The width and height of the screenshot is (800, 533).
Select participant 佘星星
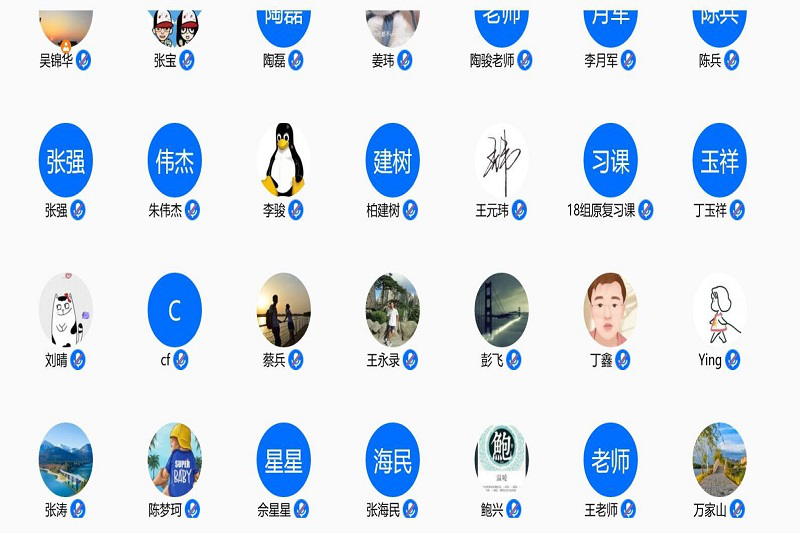[x=283, y=460]
